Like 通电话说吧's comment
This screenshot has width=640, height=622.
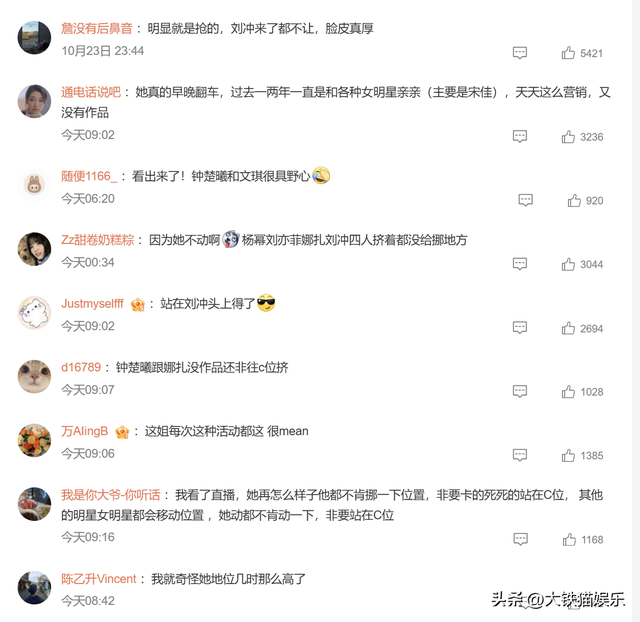coord(569,137)
